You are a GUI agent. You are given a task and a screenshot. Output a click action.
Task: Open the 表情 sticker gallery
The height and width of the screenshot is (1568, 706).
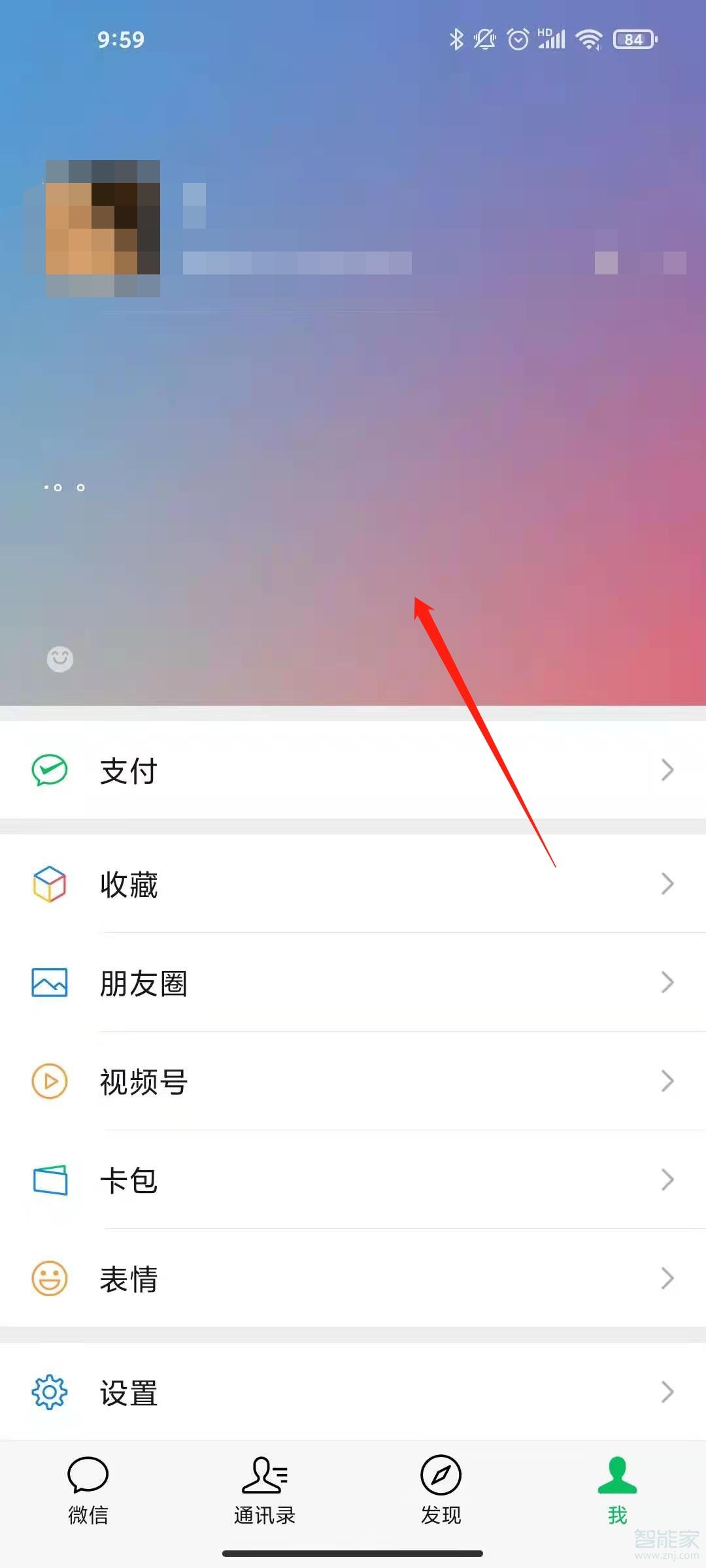(x=353, y=1279)
